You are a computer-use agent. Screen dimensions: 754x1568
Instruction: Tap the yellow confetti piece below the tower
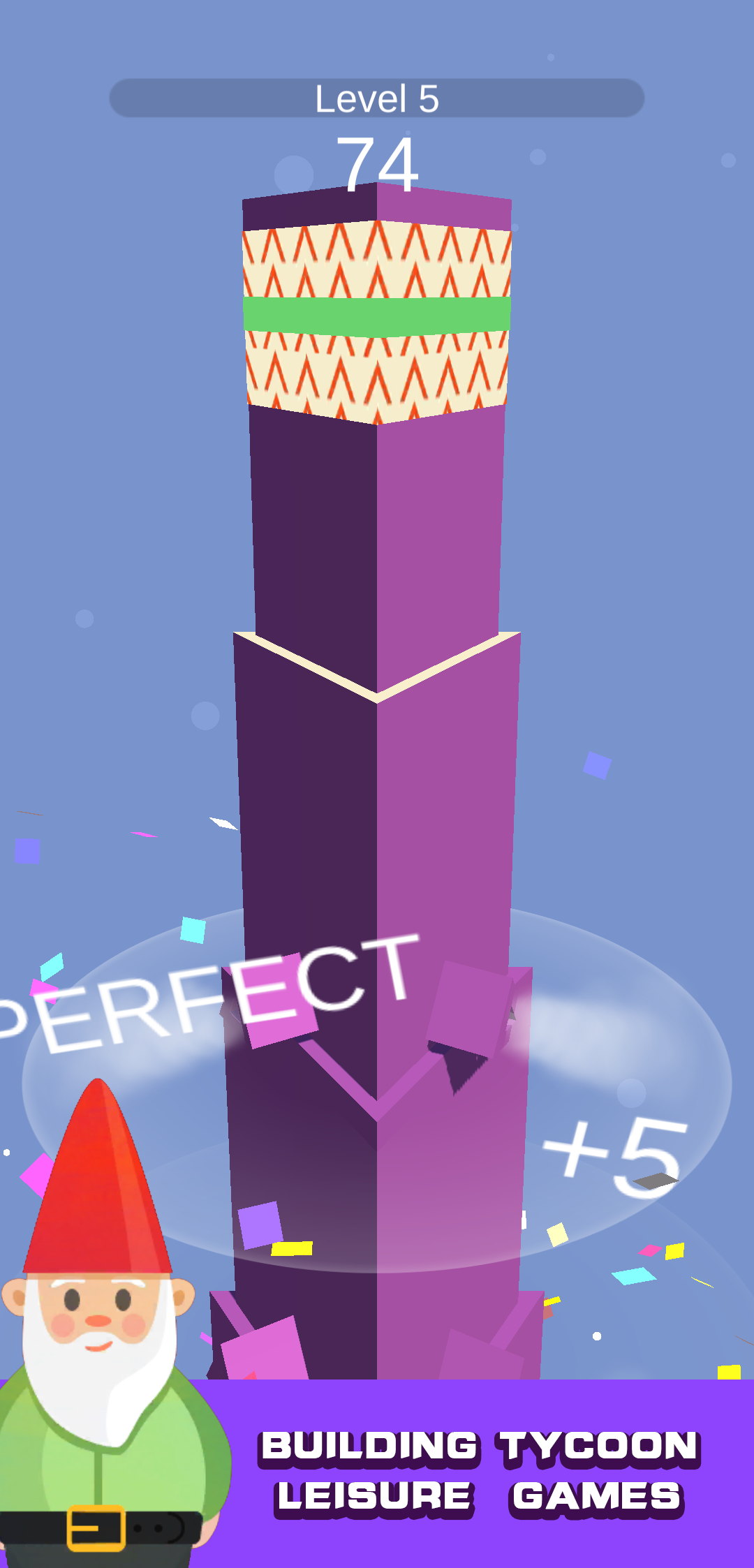point(293,1250)
